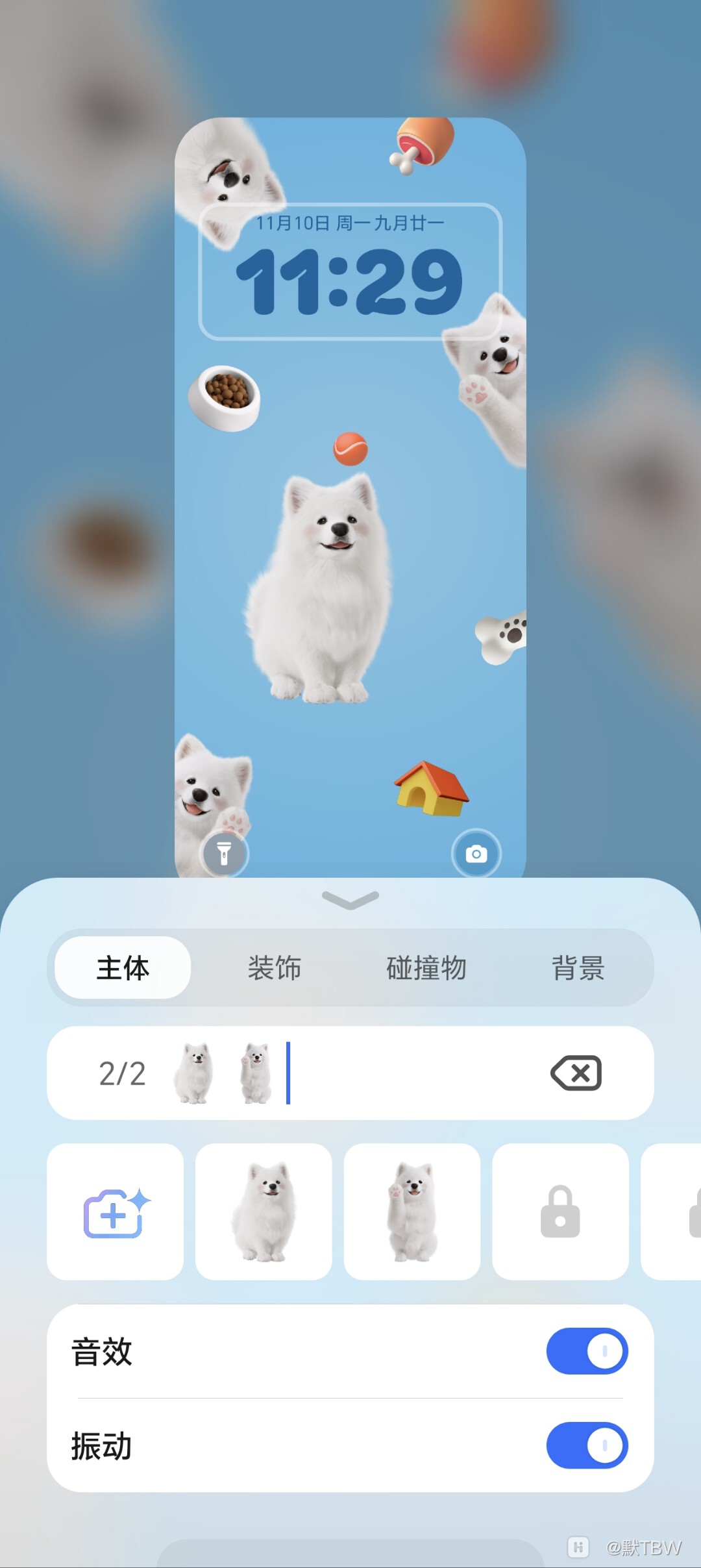Tap the flashlight shortcut on preview
Screen dimensions: 701x1568
(224, 853)
